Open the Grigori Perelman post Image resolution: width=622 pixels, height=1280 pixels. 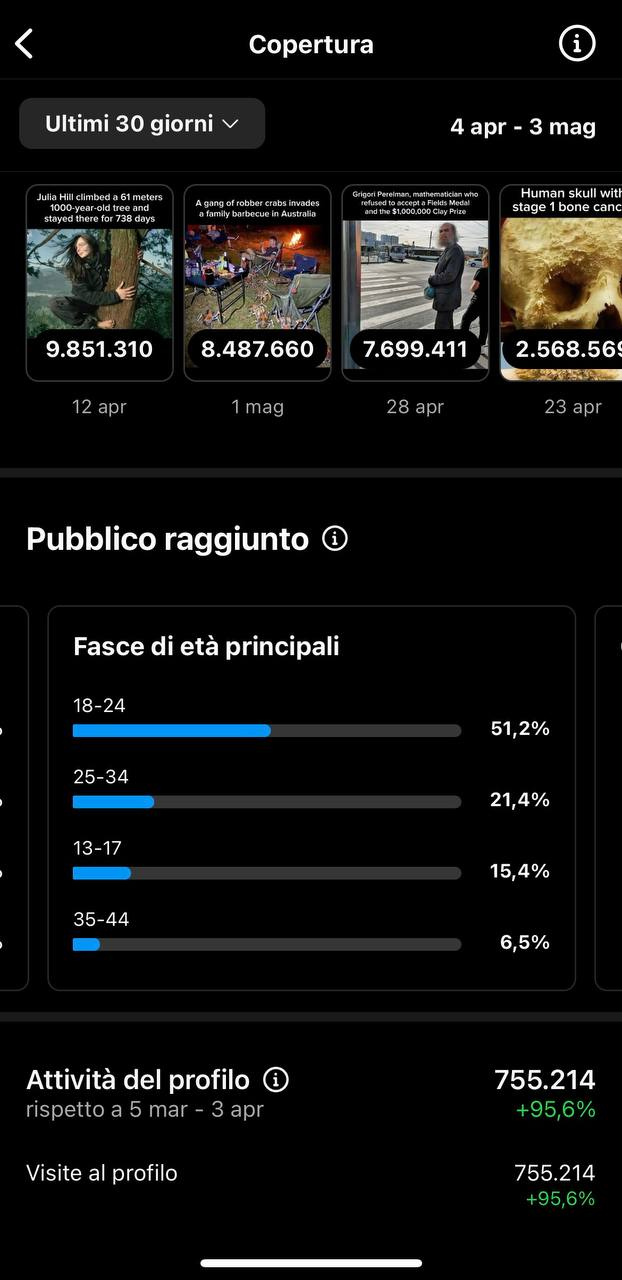415,283
